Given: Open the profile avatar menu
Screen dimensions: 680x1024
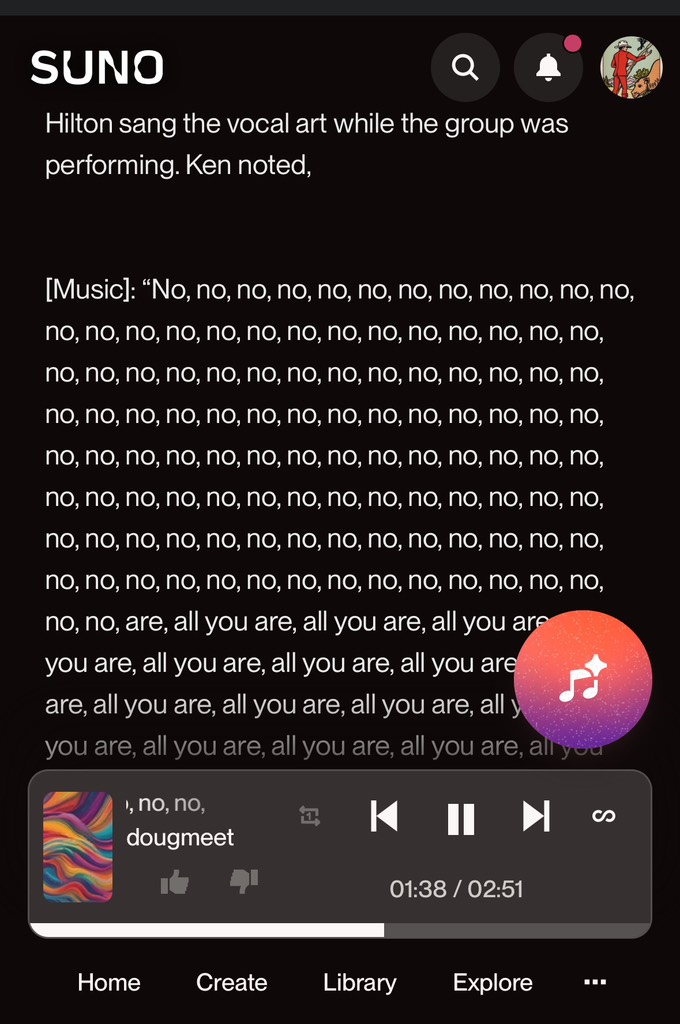Looking at the screenshot, I should click(x=631, y=67).
